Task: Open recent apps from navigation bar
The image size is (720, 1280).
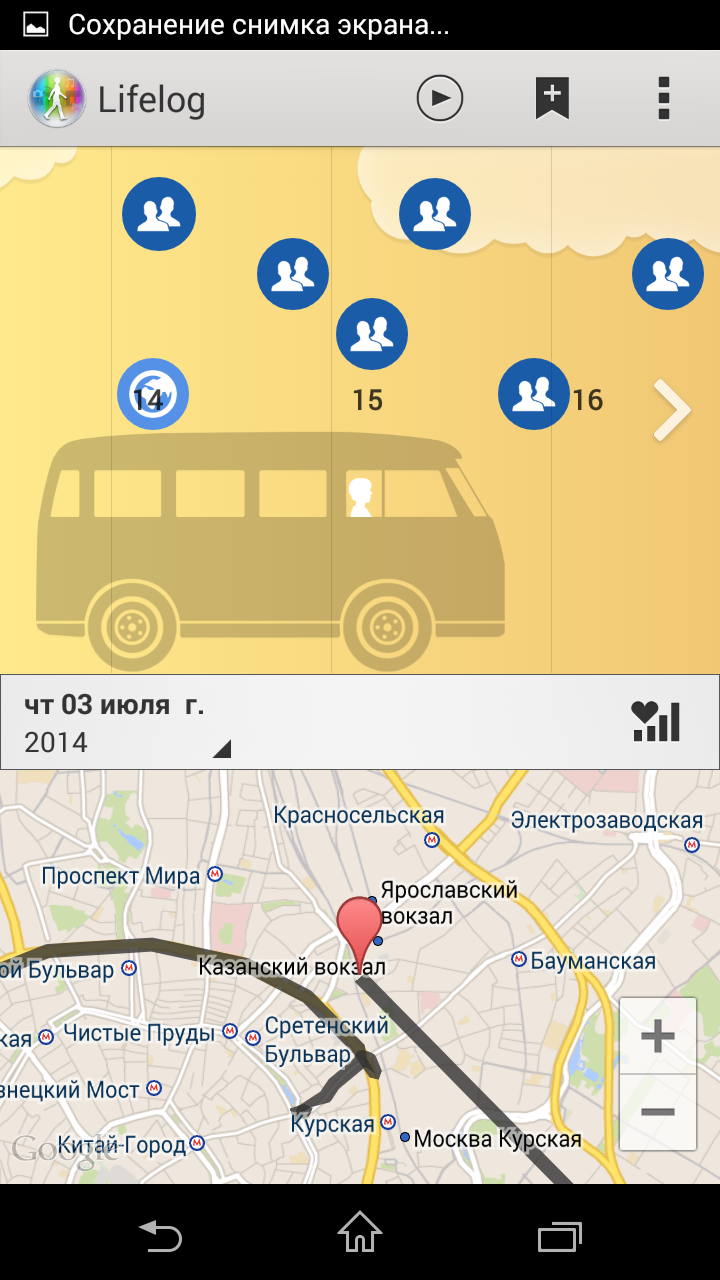Action: (560, 1235)
